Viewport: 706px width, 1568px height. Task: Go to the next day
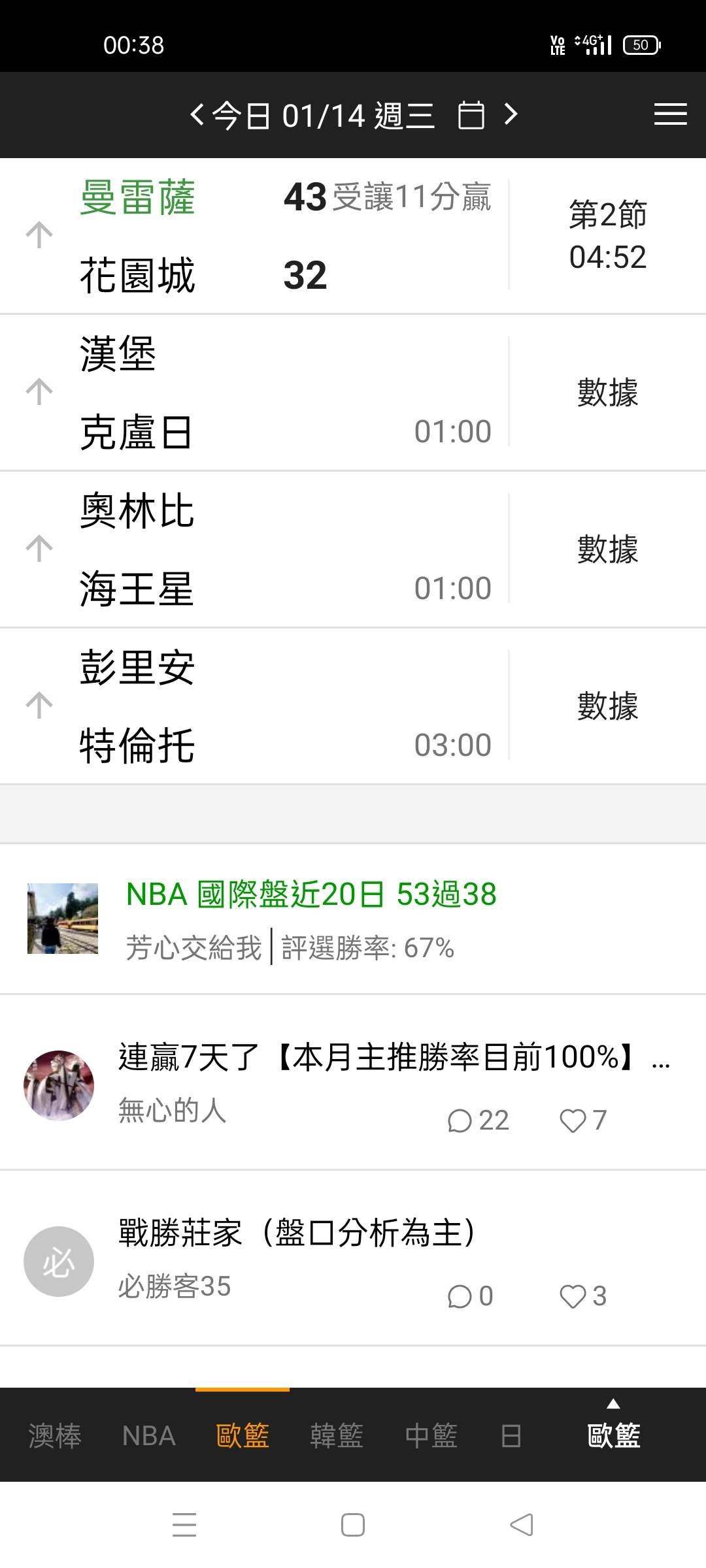point(511,115)
